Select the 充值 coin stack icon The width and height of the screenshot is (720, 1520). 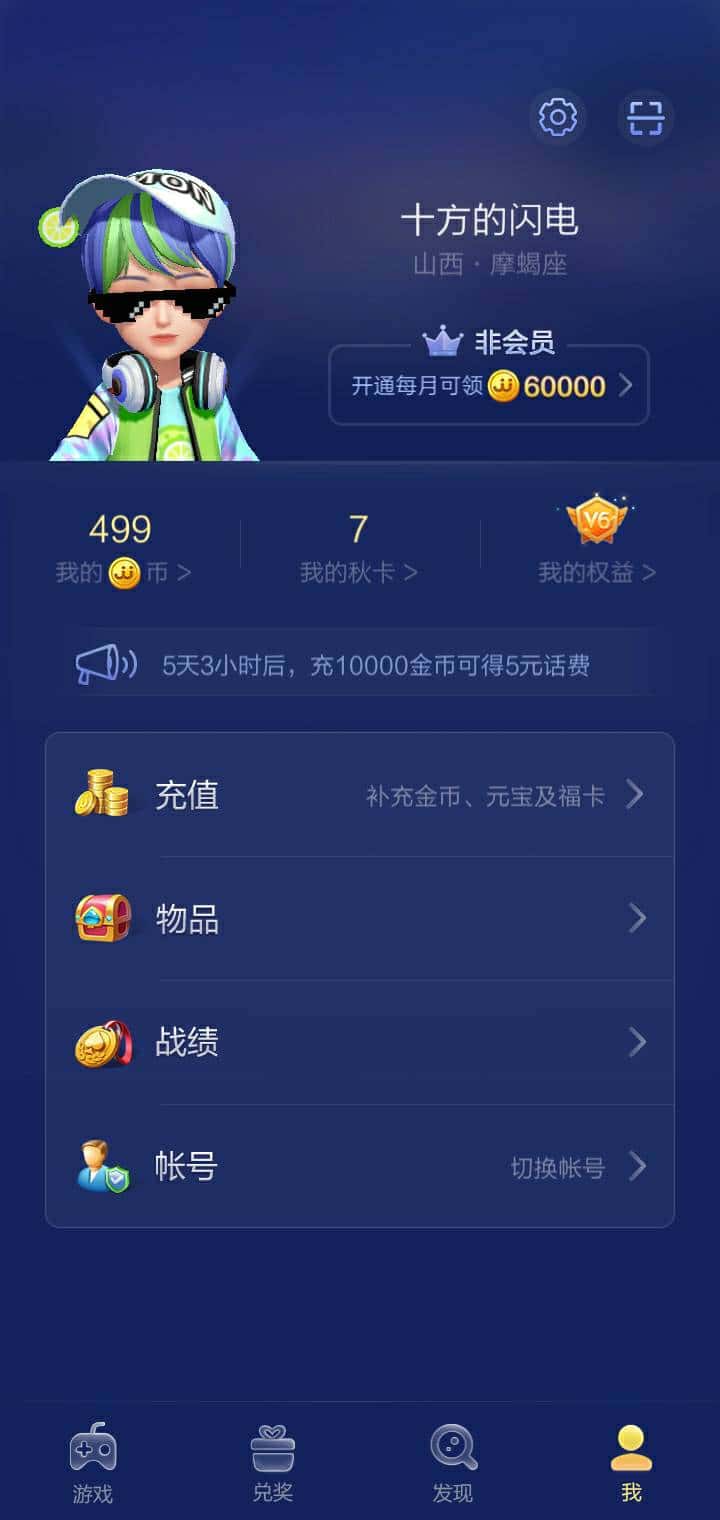point(103,793)
